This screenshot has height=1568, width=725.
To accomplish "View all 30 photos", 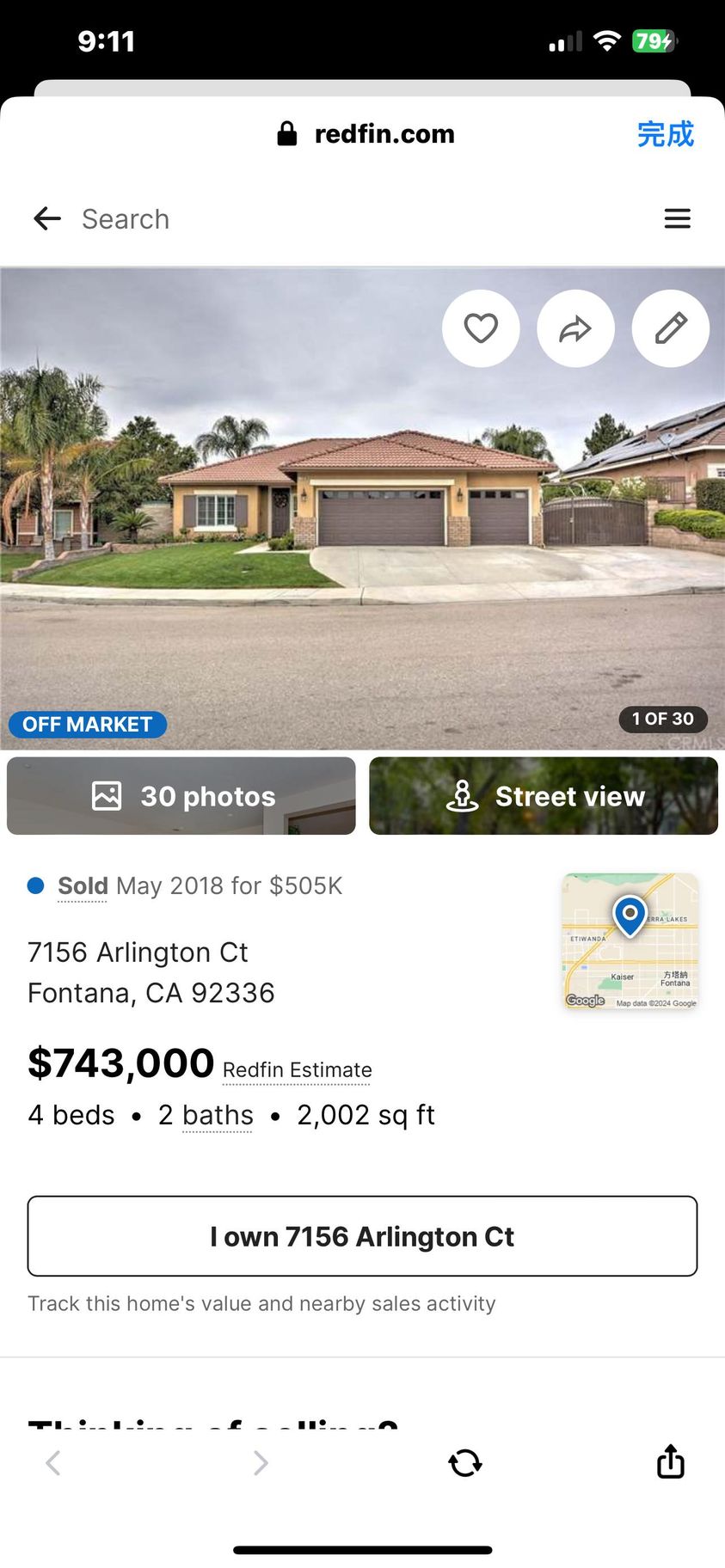I will [x=181, y=796].
